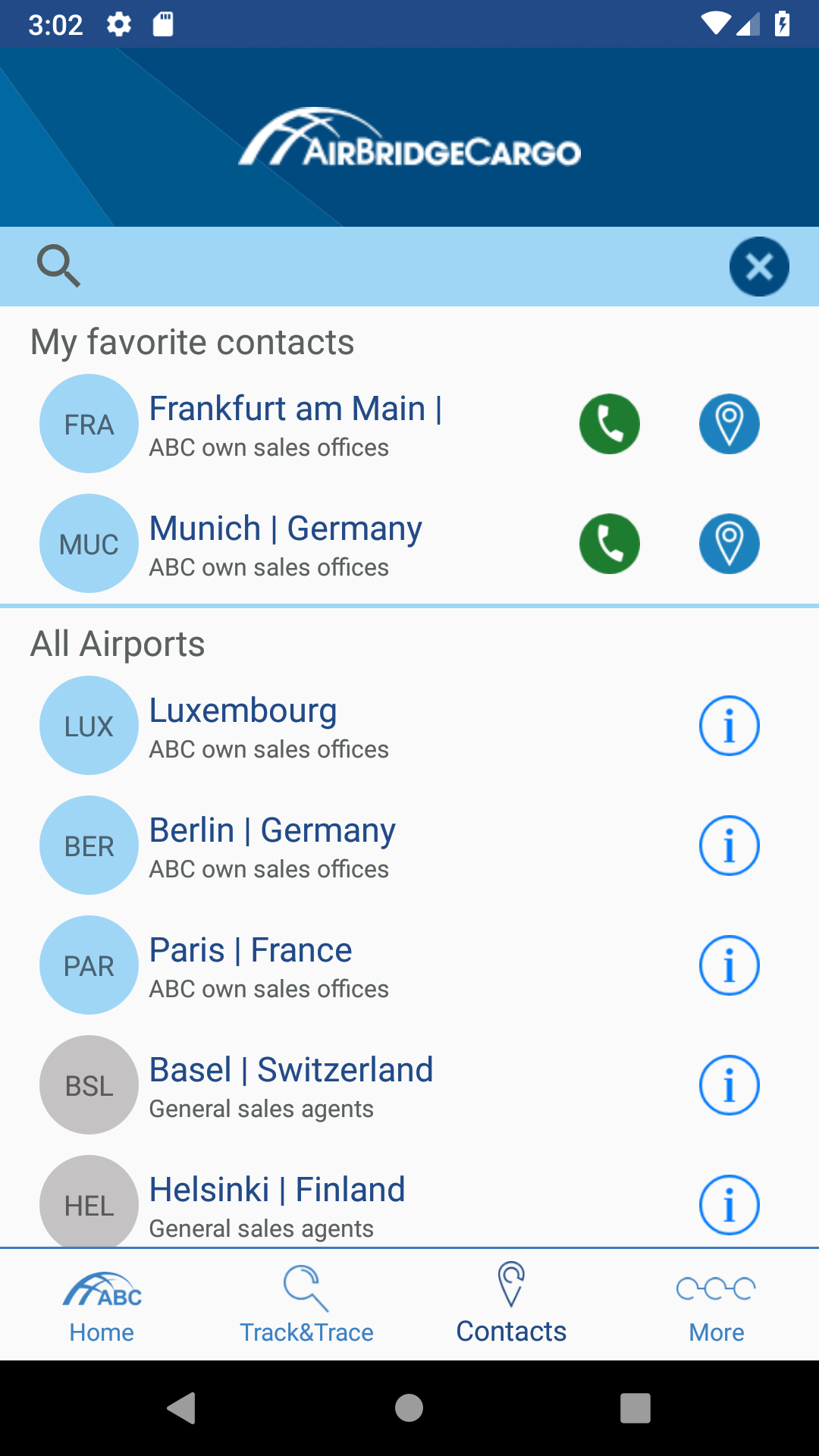View info for Berlin | Germany
819x1456 pixels.
coord(730,846)
